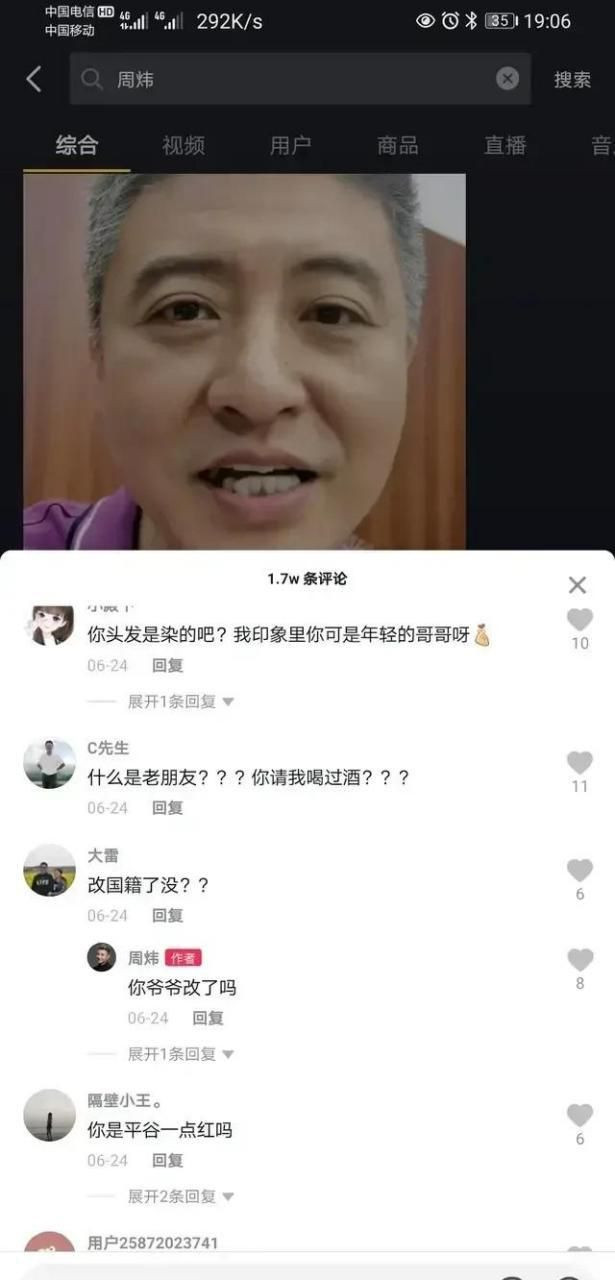Expand 2 replies under 隔壁小王's comment
Image resolution: width=615 pixels, height=1280 pixels.
tap(180, 1196)
